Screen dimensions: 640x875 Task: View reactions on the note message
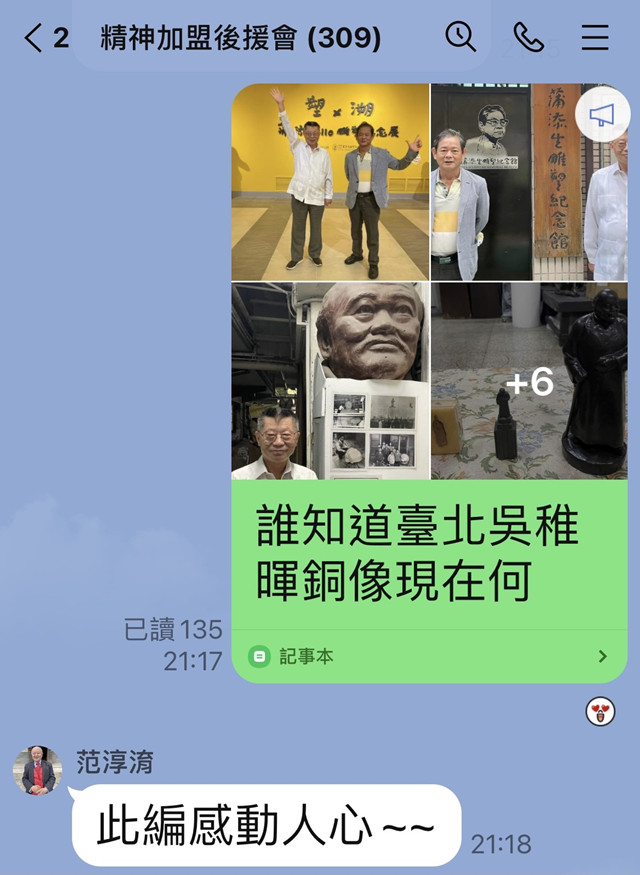(x=599, y=711)
